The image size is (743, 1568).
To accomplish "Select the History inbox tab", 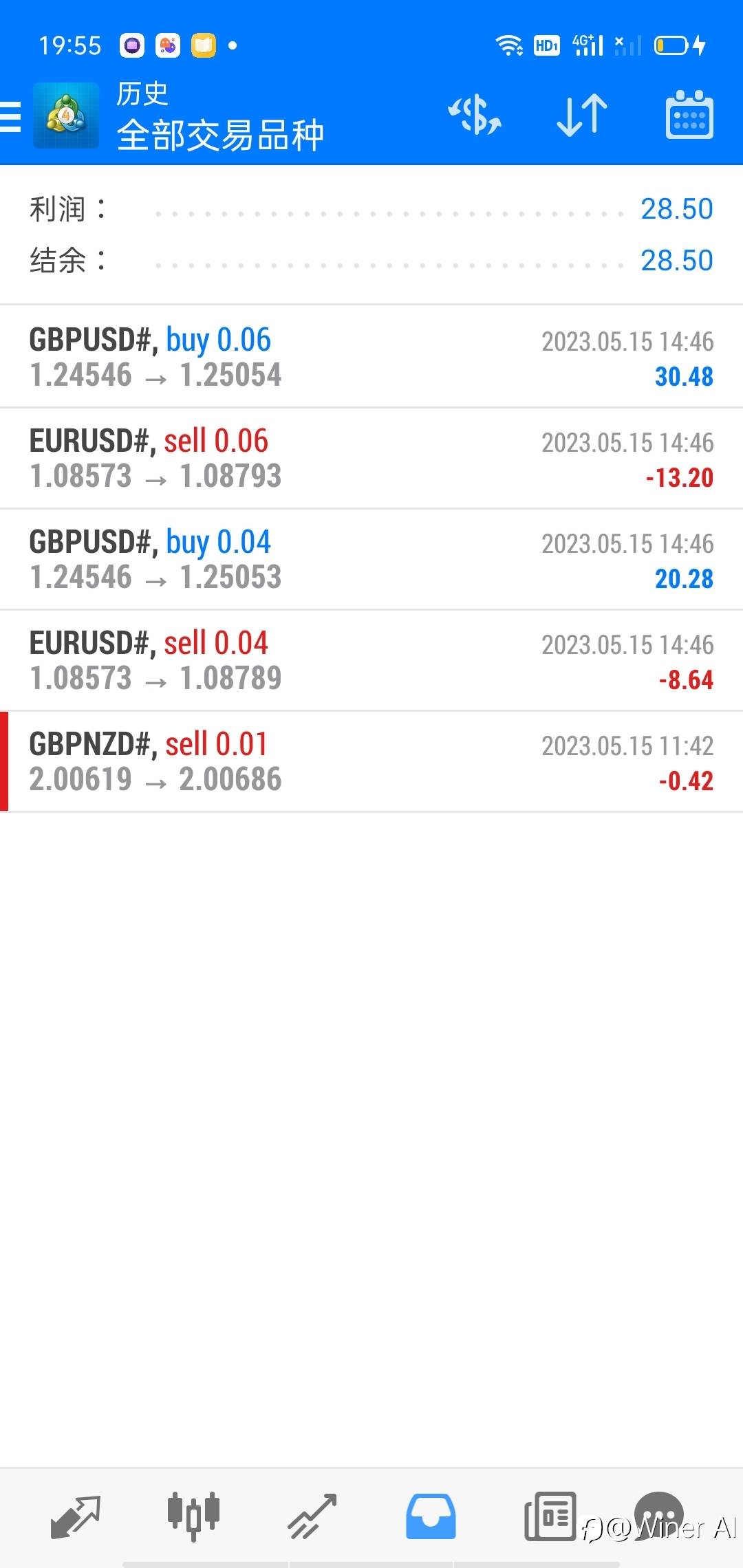I will [431, 1516].
